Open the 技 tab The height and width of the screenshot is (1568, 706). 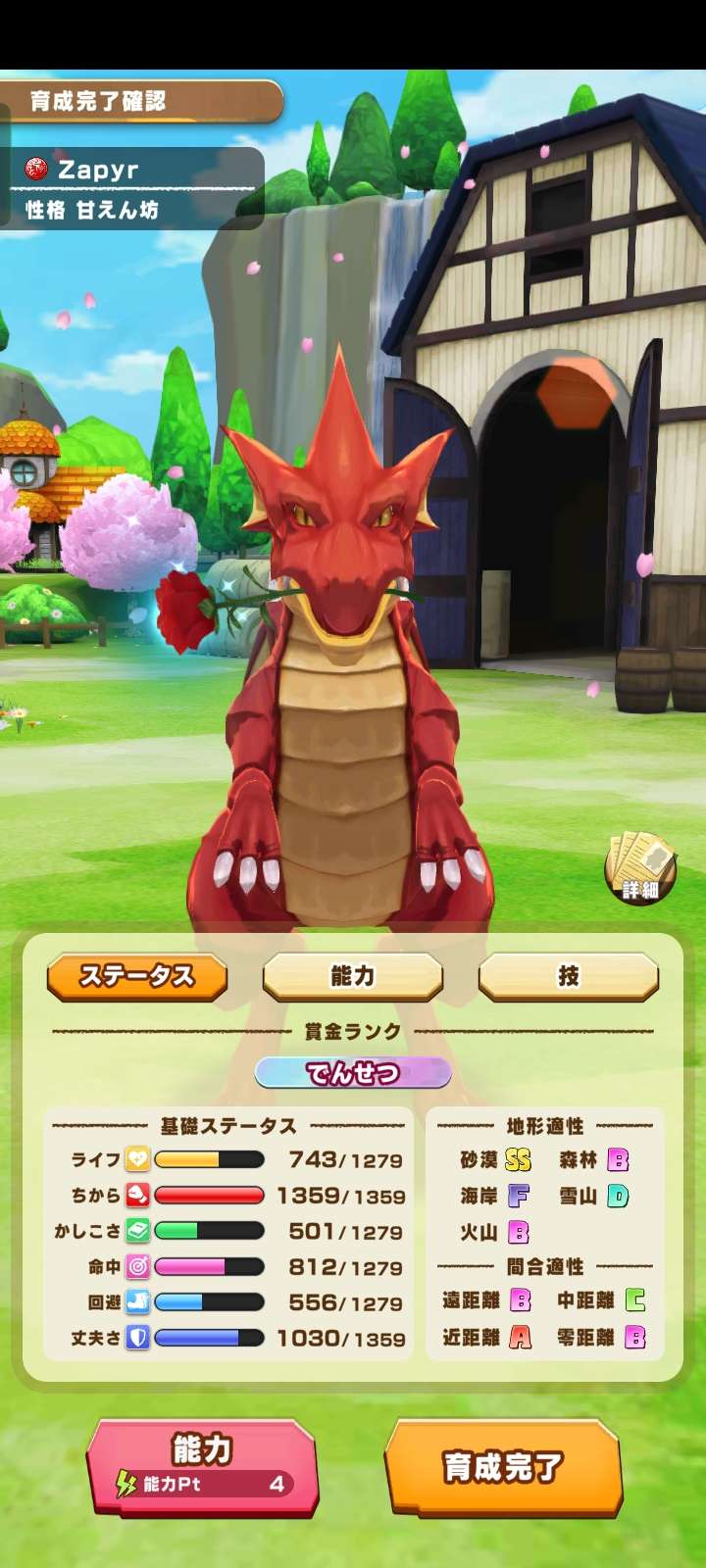coord(568,976)
